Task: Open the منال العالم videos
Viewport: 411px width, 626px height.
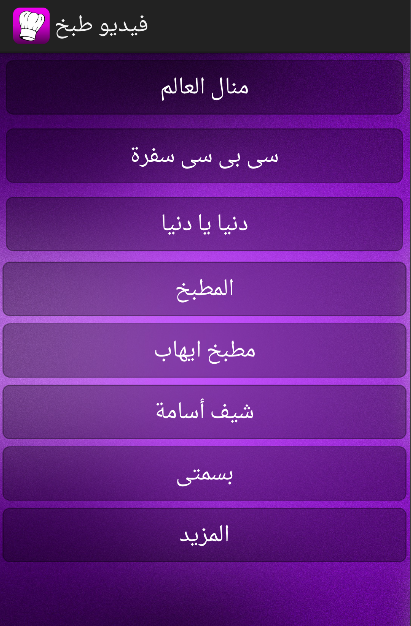Action: point(205,87)
